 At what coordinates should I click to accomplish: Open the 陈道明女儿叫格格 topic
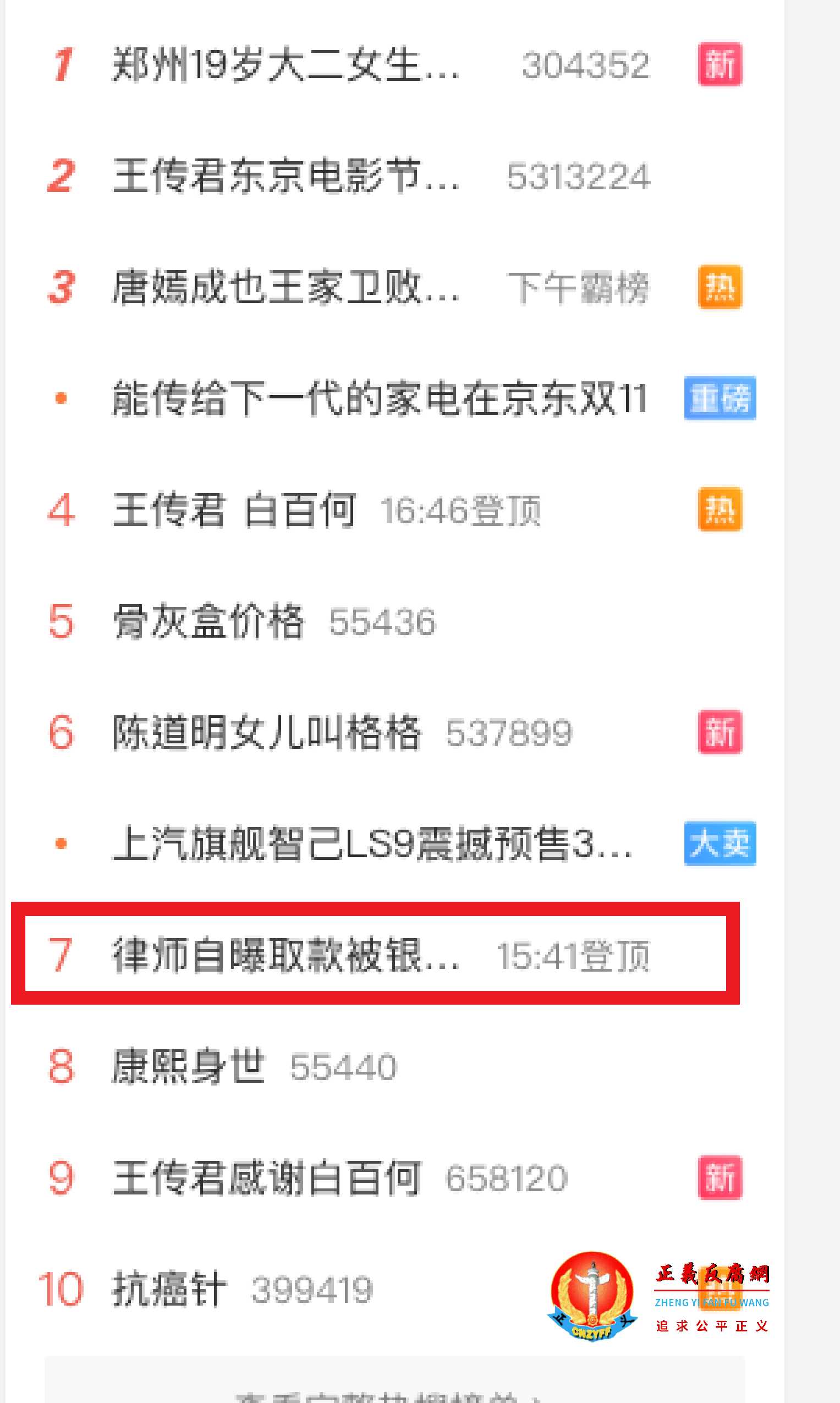pyautogui.click(x=266, y=732)
